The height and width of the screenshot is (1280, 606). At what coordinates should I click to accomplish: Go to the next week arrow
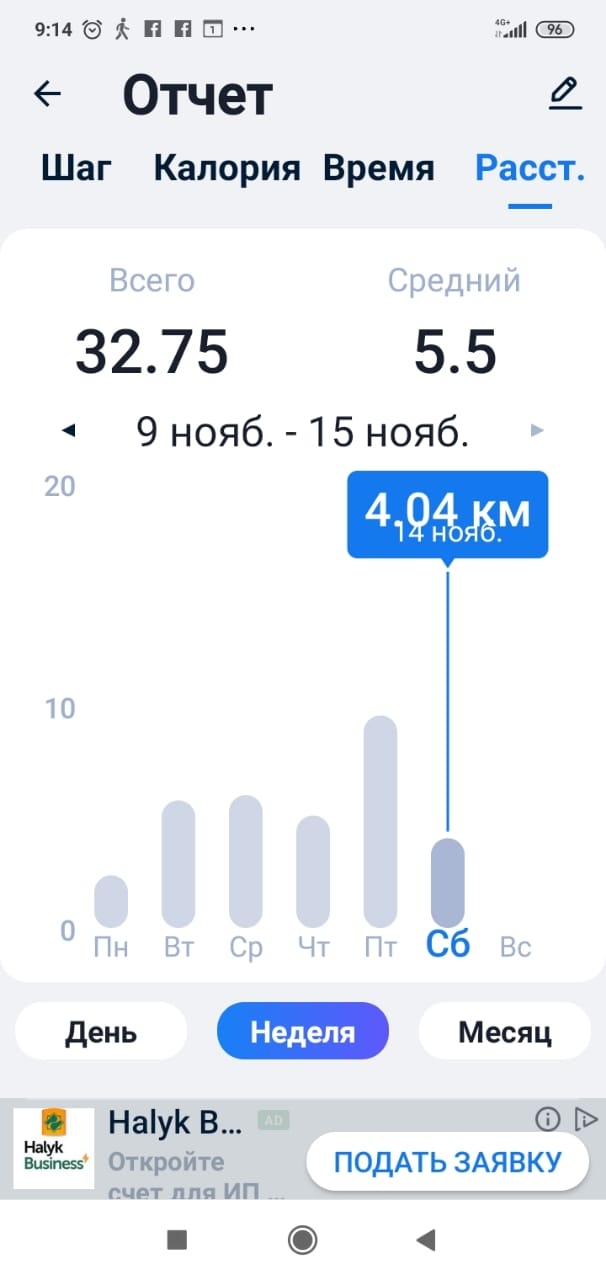tap(537, 431)
